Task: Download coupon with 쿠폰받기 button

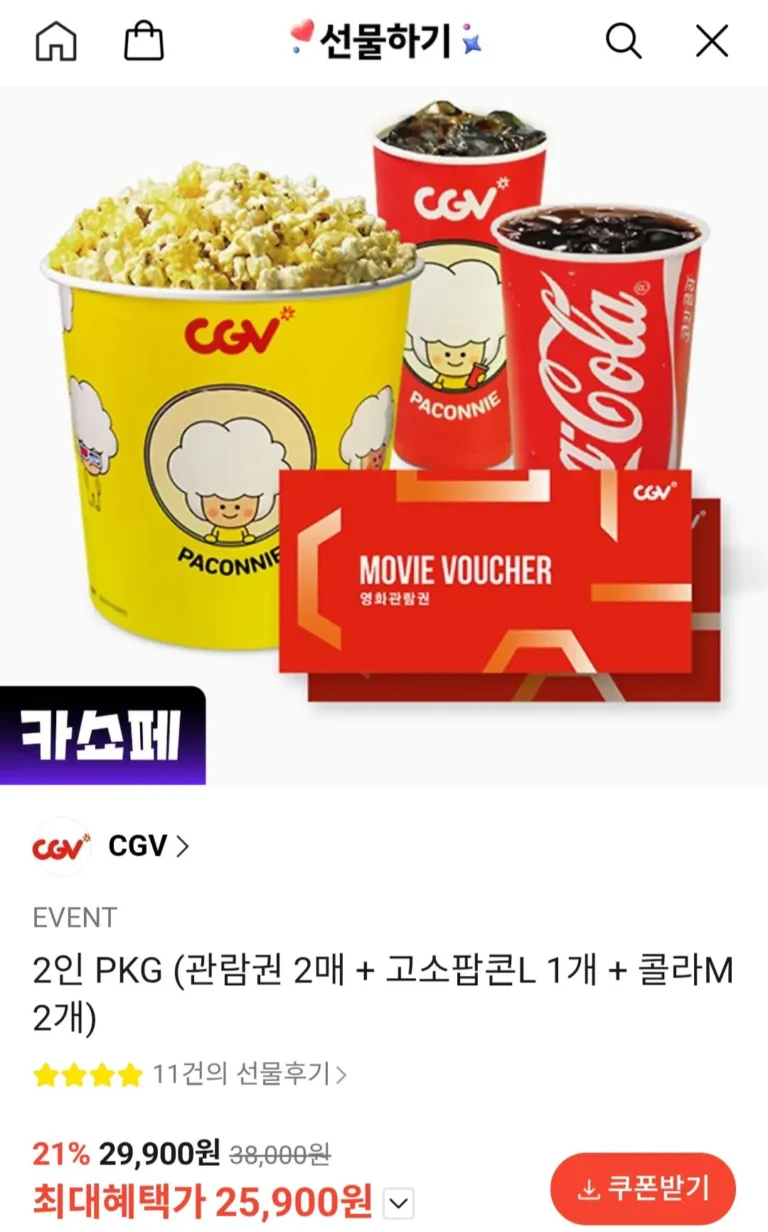Action: (x=643, y=1188)
